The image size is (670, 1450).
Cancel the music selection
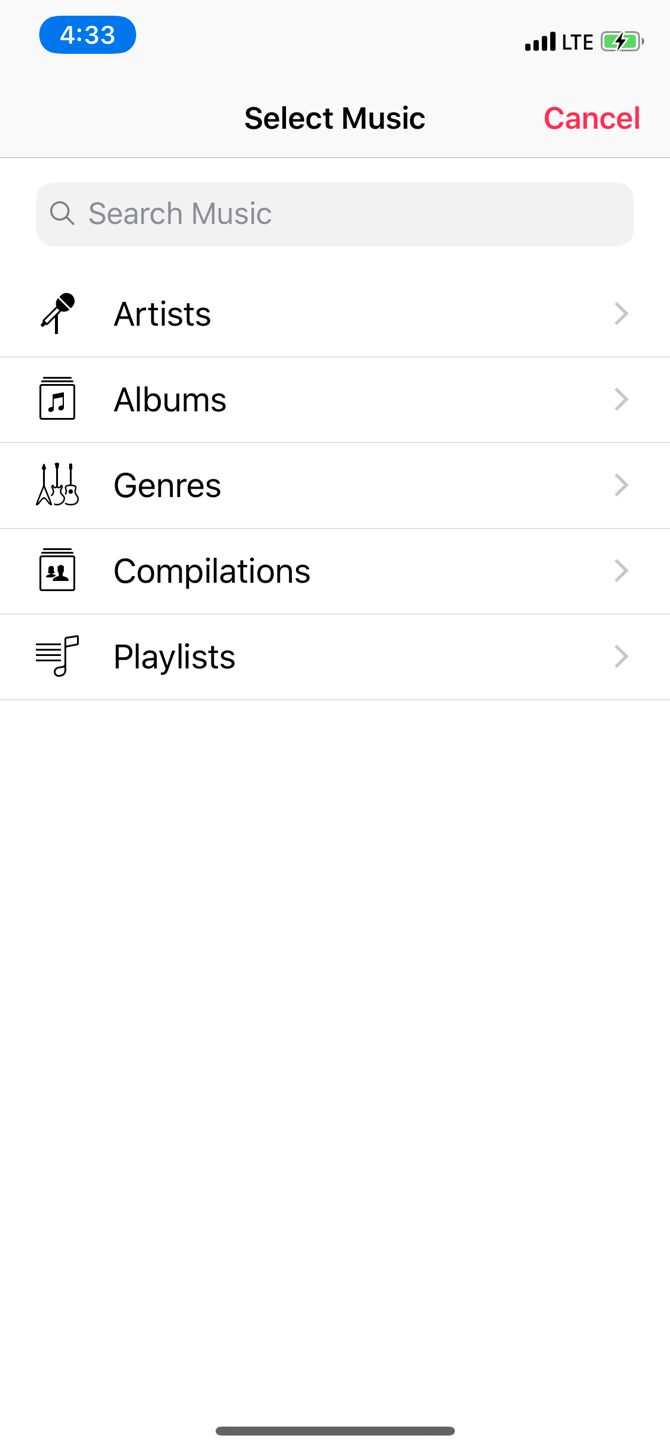(591, 118)
